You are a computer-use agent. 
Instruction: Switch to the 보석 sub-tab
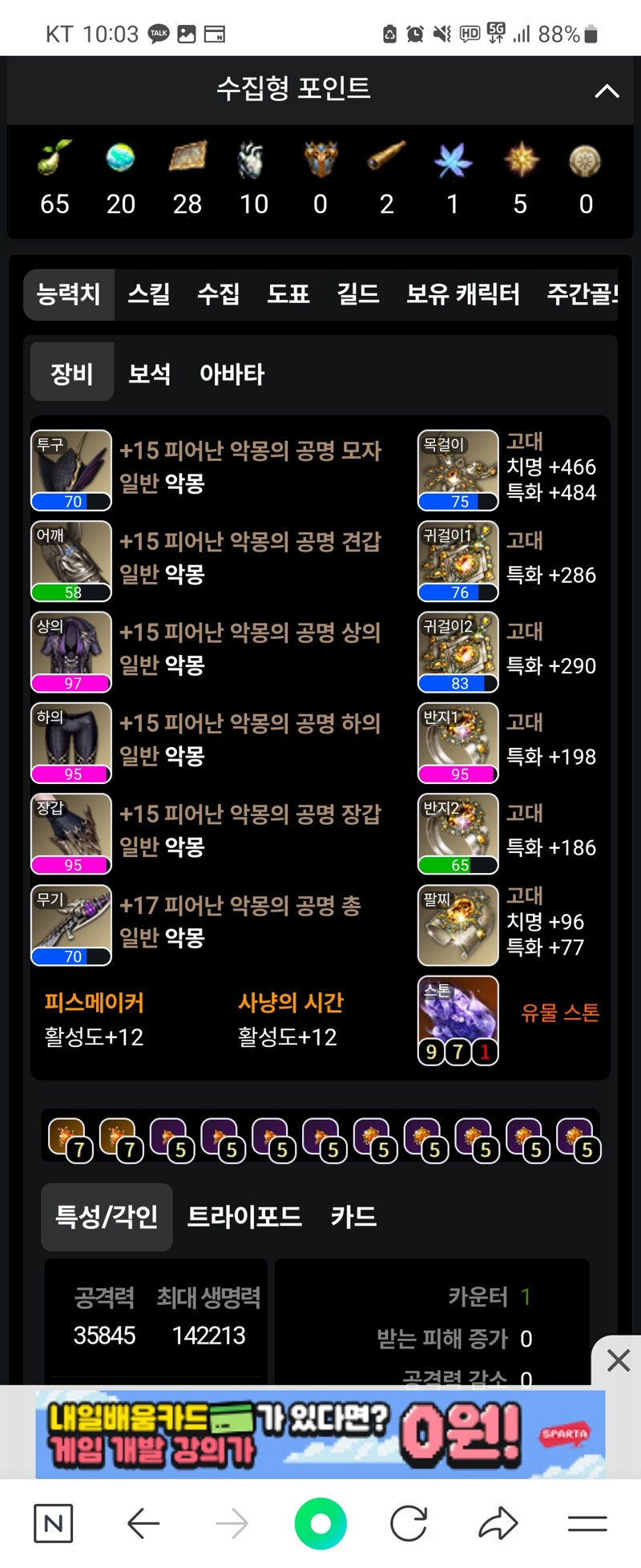coord(150,374)
